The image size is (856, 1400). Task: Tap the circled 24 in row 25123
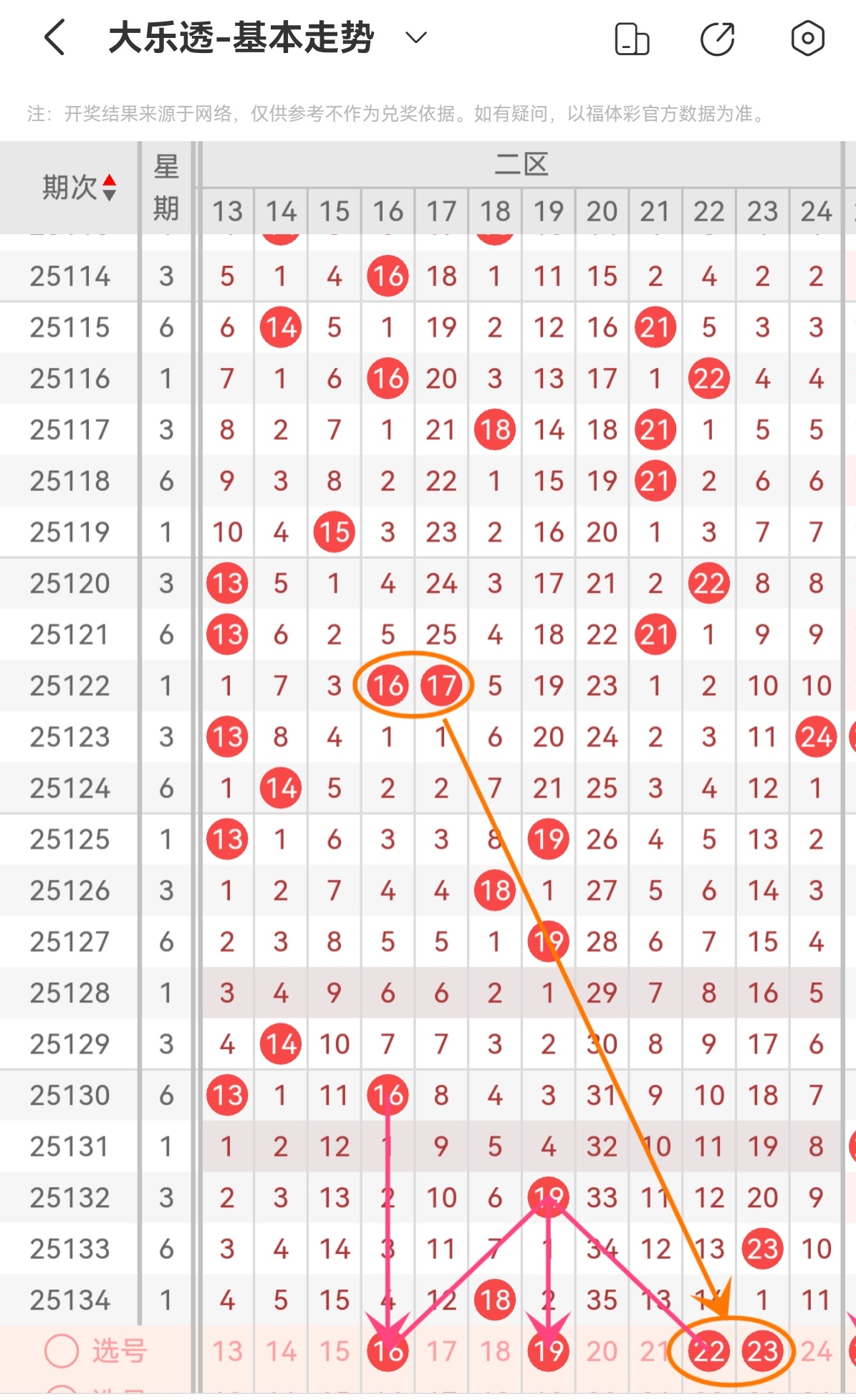point(815,737)
